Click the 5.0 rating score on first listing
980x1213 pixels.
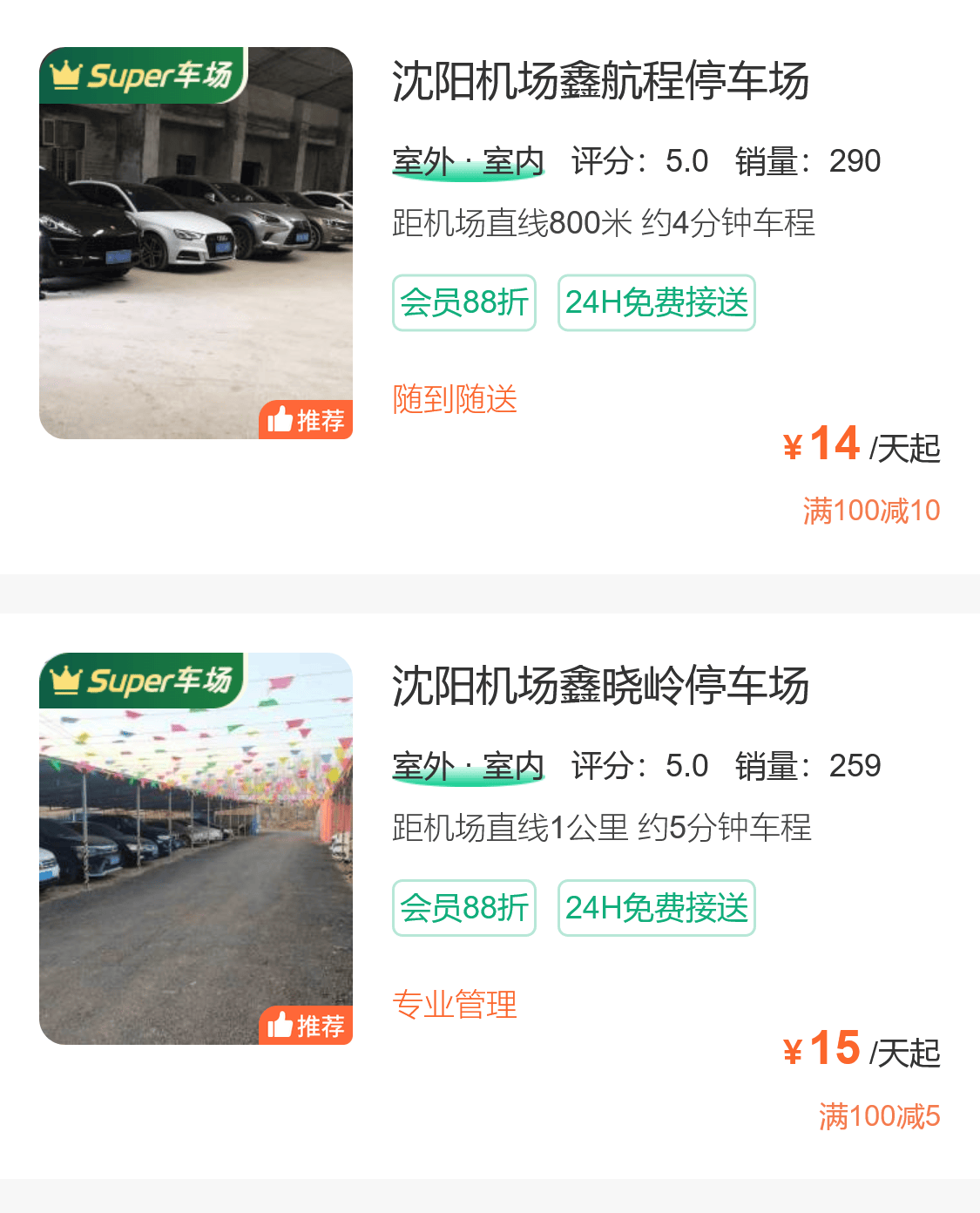coord(686,159)
